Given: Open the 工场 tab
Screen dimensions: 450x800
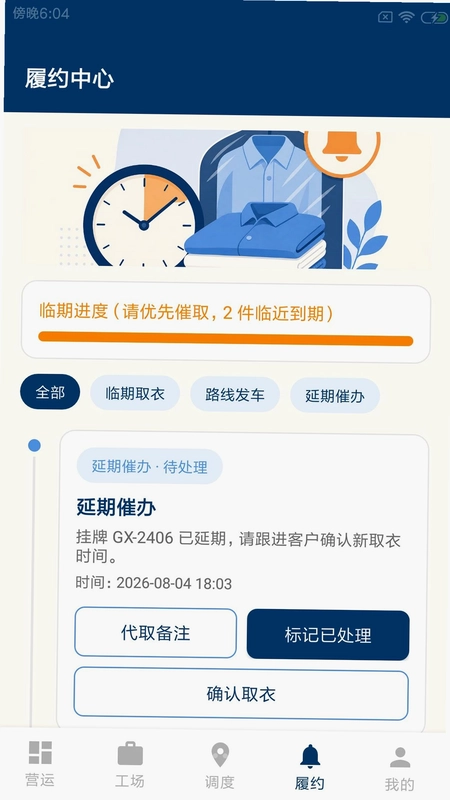Looking at the screenshot, I should (130, 765).
